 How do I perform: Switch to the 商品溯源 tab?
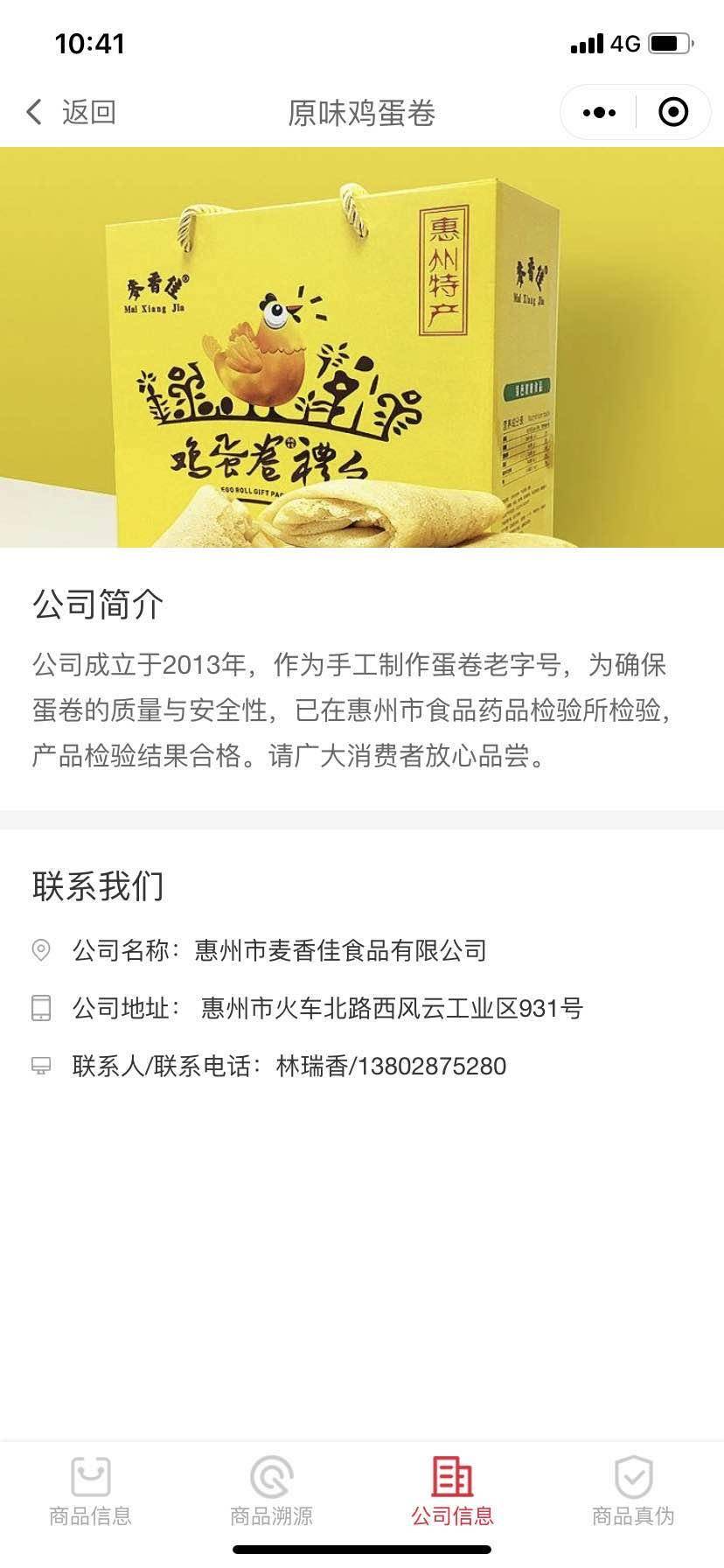(x=271, y=1493)
